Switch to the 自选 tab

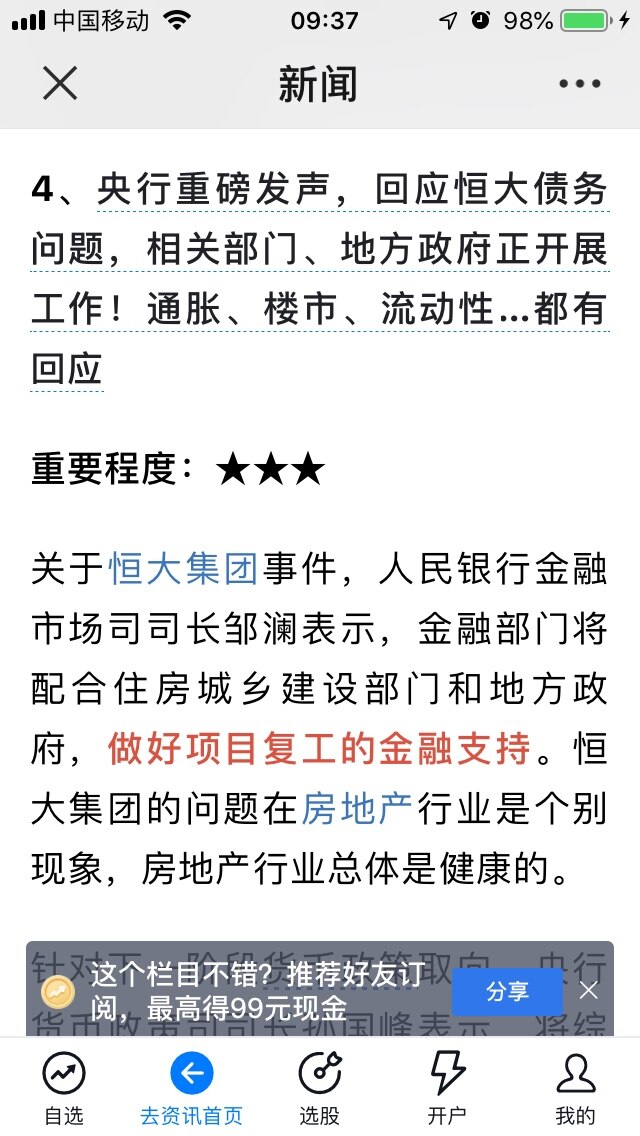pos(64,1088)
